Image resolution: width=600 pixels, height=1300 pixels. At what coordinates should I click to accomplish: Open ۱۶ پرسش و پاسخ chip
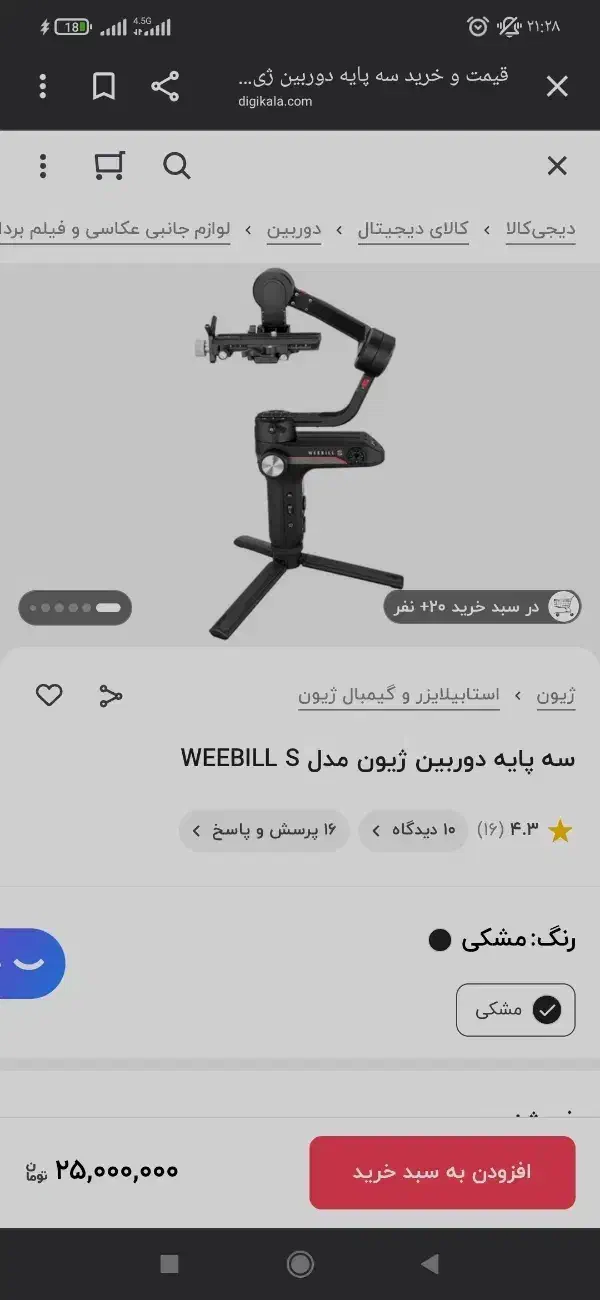(264, 830)
